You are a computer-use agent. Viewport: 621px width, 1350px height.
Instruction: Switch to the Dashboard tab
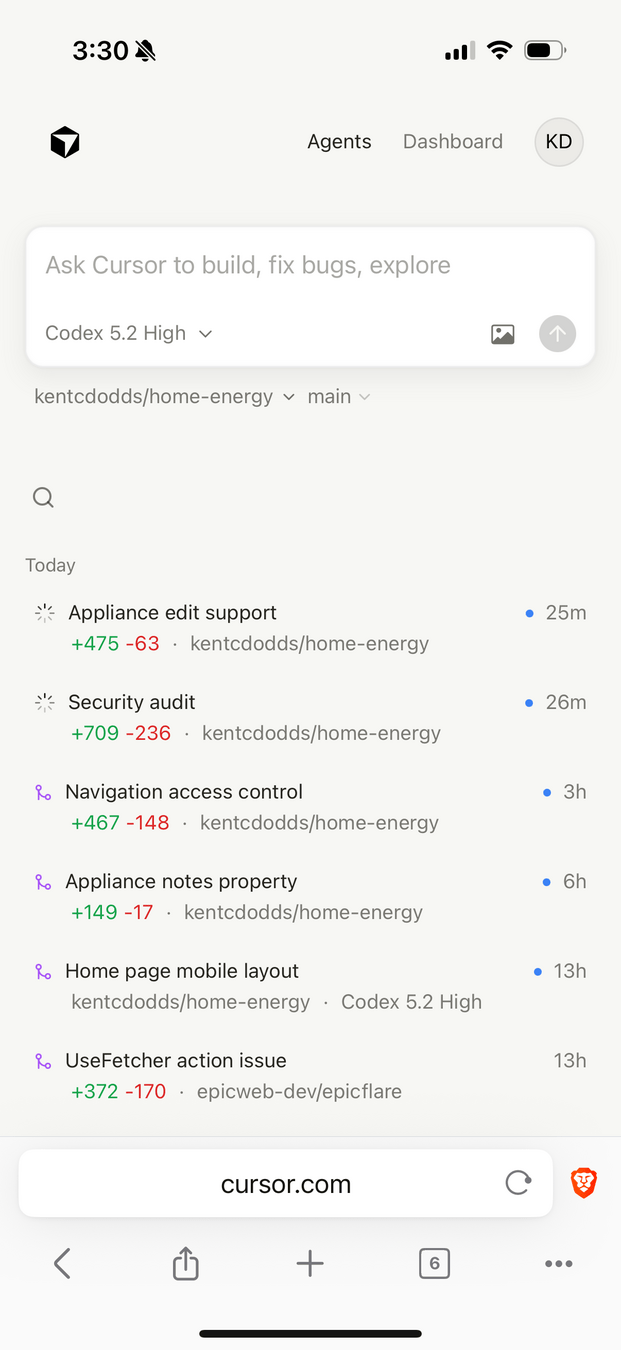pos(452,142)
